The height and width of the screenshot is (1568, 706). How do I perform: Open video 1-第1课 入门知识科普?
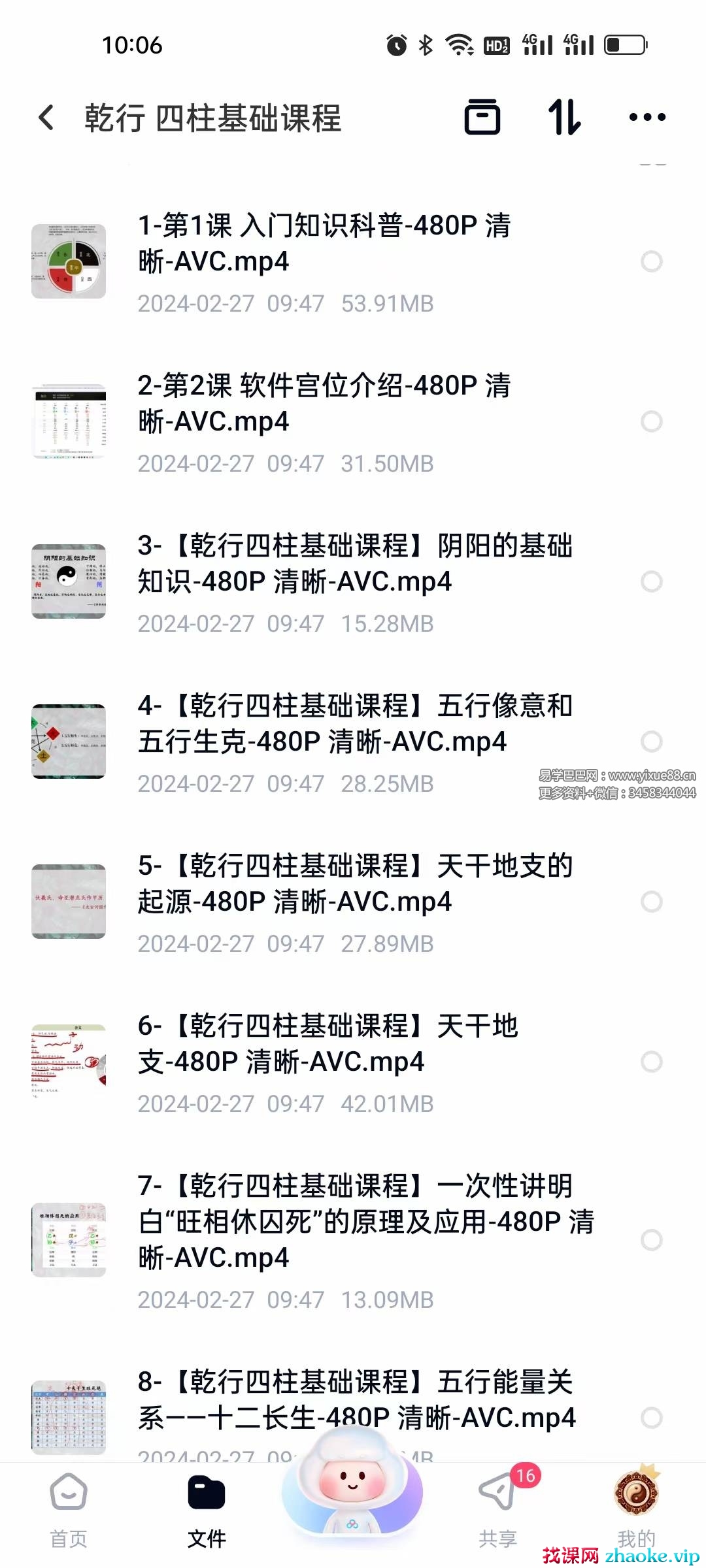click(x=324, y=243)
